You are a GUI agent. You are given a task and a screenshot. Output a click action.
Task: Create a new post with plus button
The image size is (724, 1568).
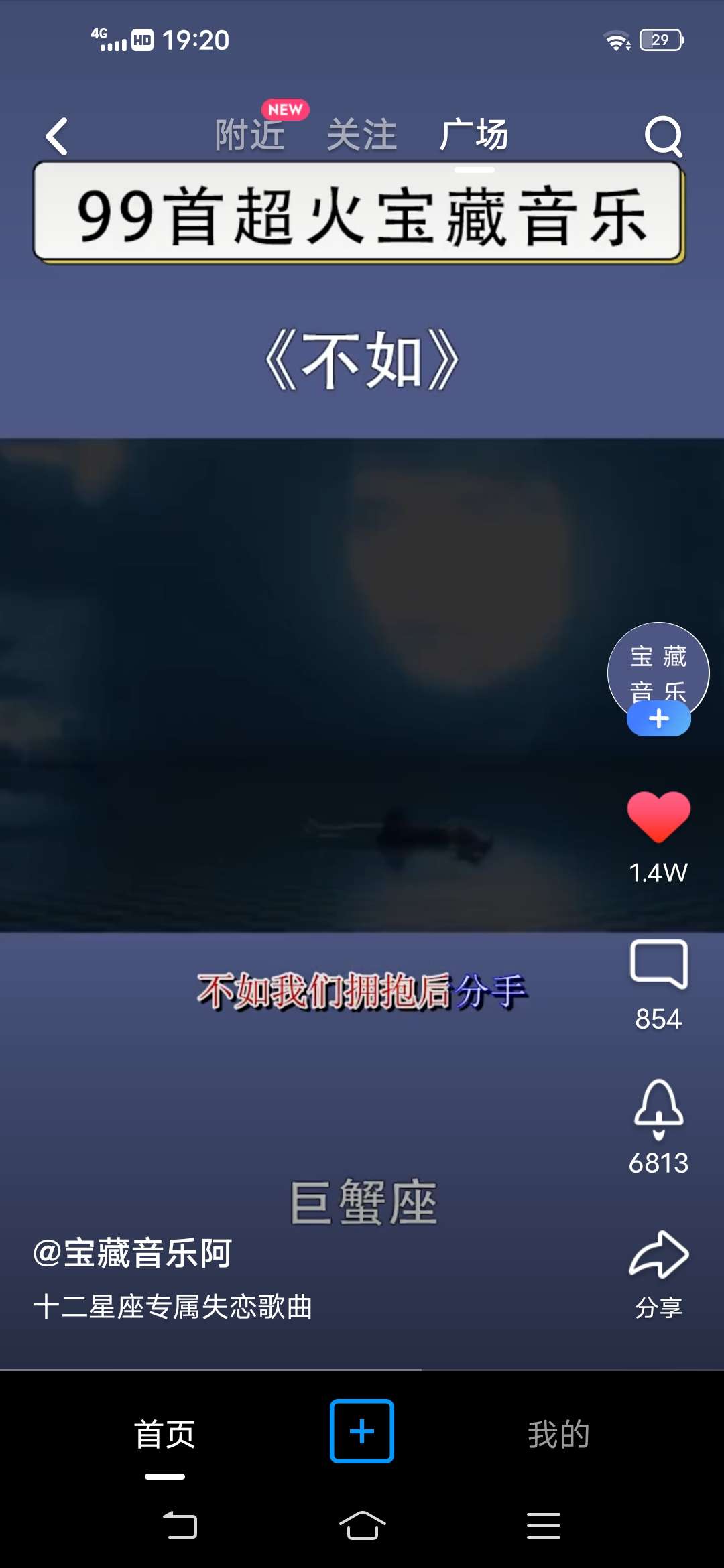[362, 1431]
